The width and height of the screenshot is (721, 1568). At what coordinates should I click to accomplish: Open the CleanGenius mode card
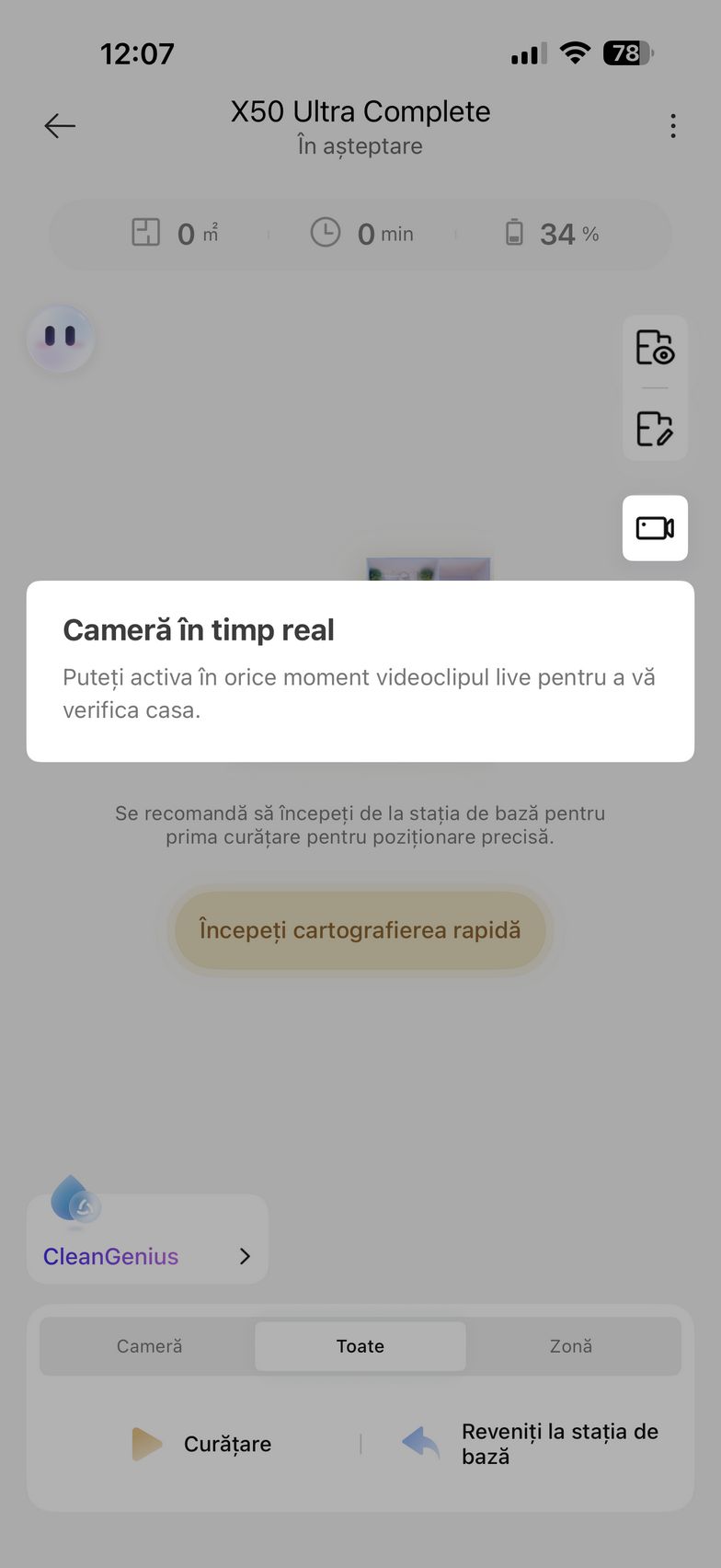click(147, 1239)
